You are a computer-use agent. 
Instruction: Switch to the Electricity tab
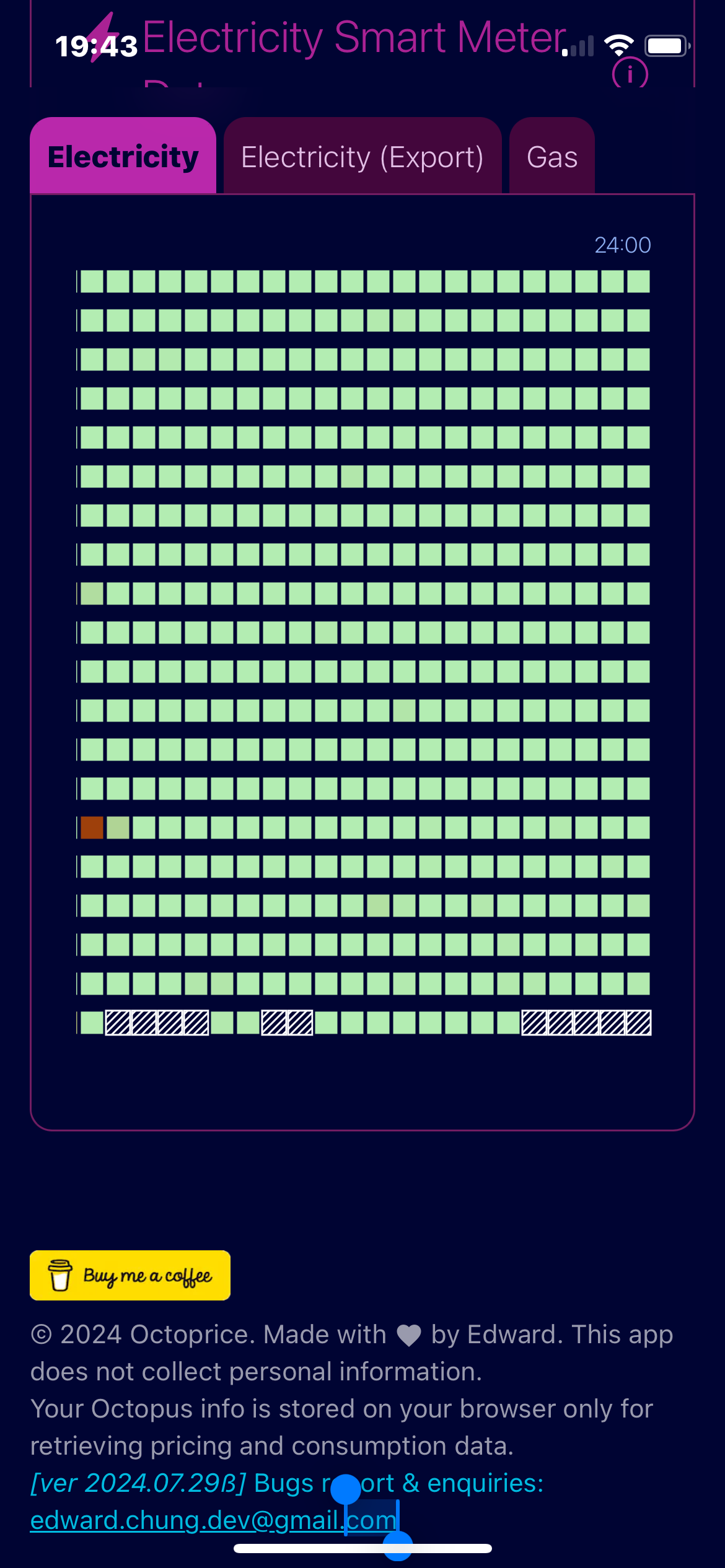coord(123,156)
